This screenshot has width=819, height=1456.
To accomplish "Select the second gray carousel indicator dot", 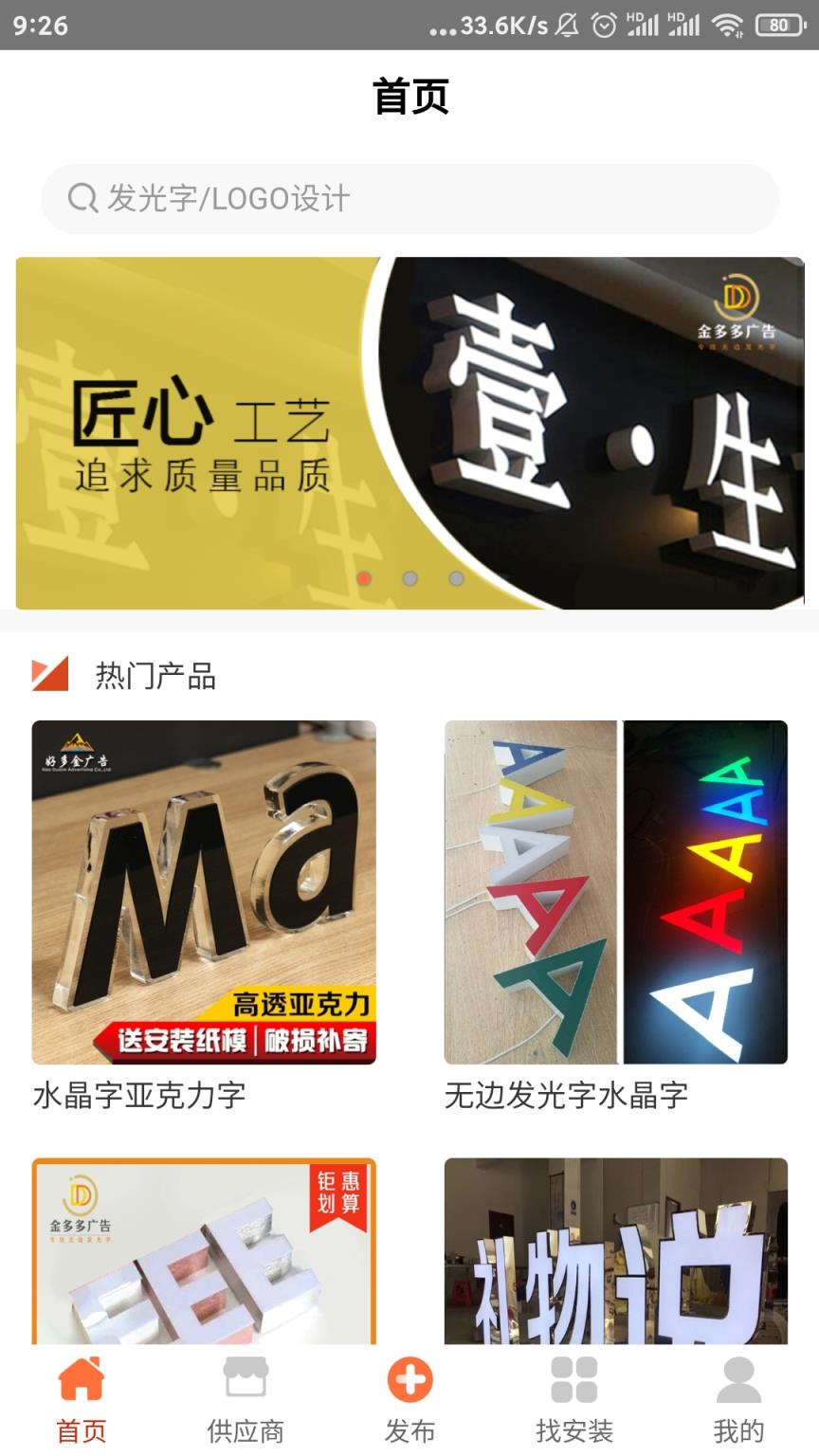I will (x=409, y=577).
